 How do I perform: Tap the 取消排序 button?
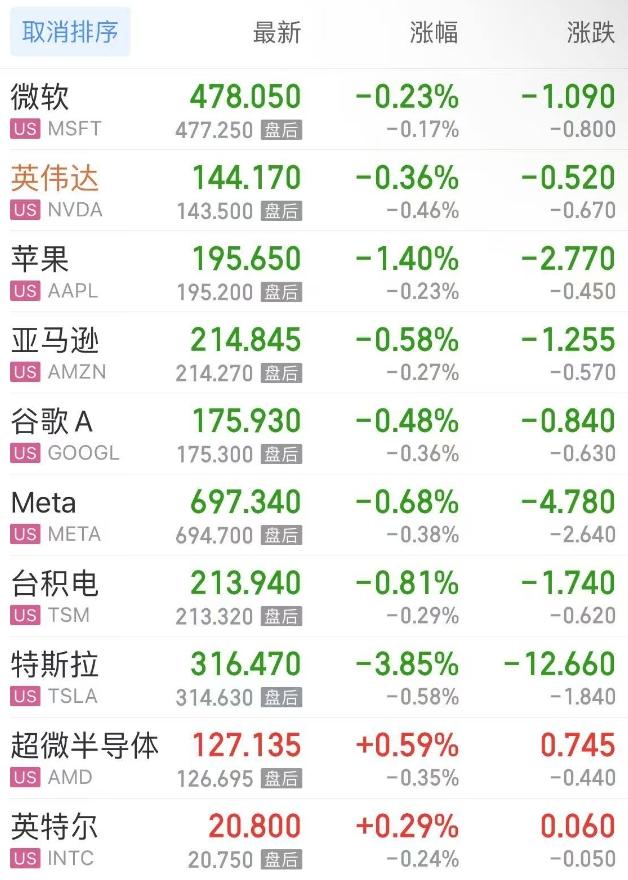pyautogui.click(x=70, y=32)
